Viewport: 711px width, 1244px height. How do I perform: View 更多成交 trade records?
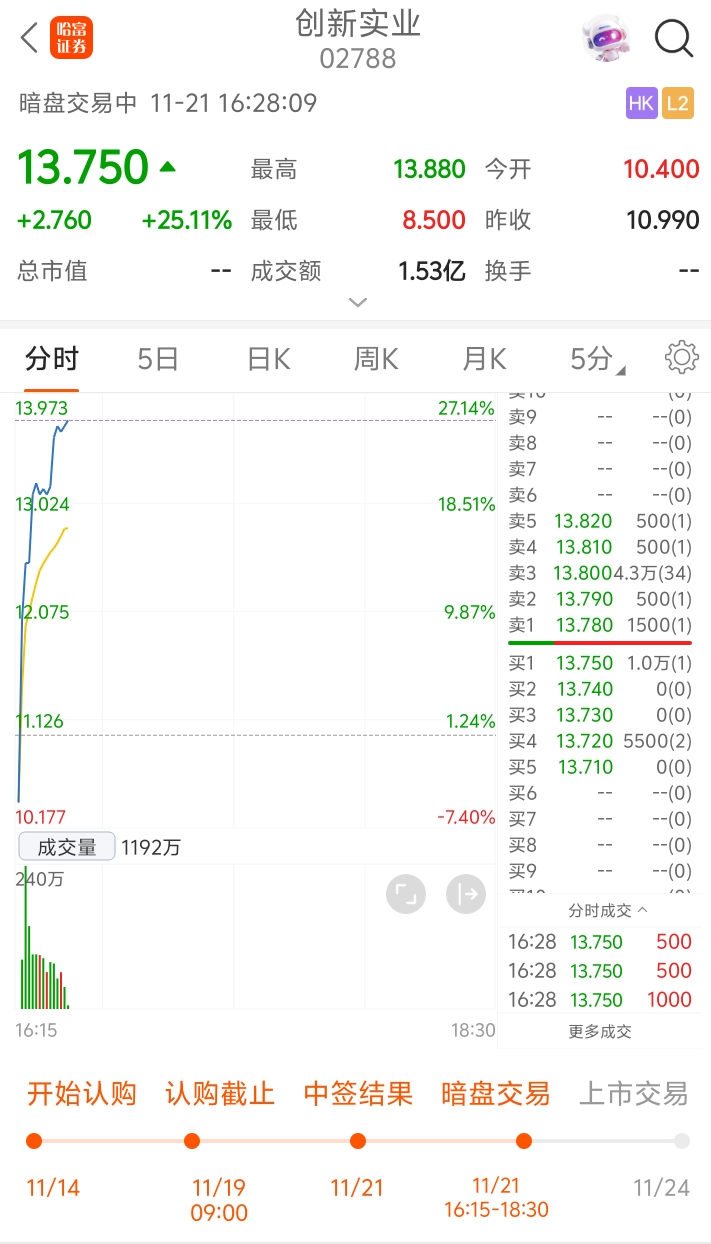click(600, 1031)
